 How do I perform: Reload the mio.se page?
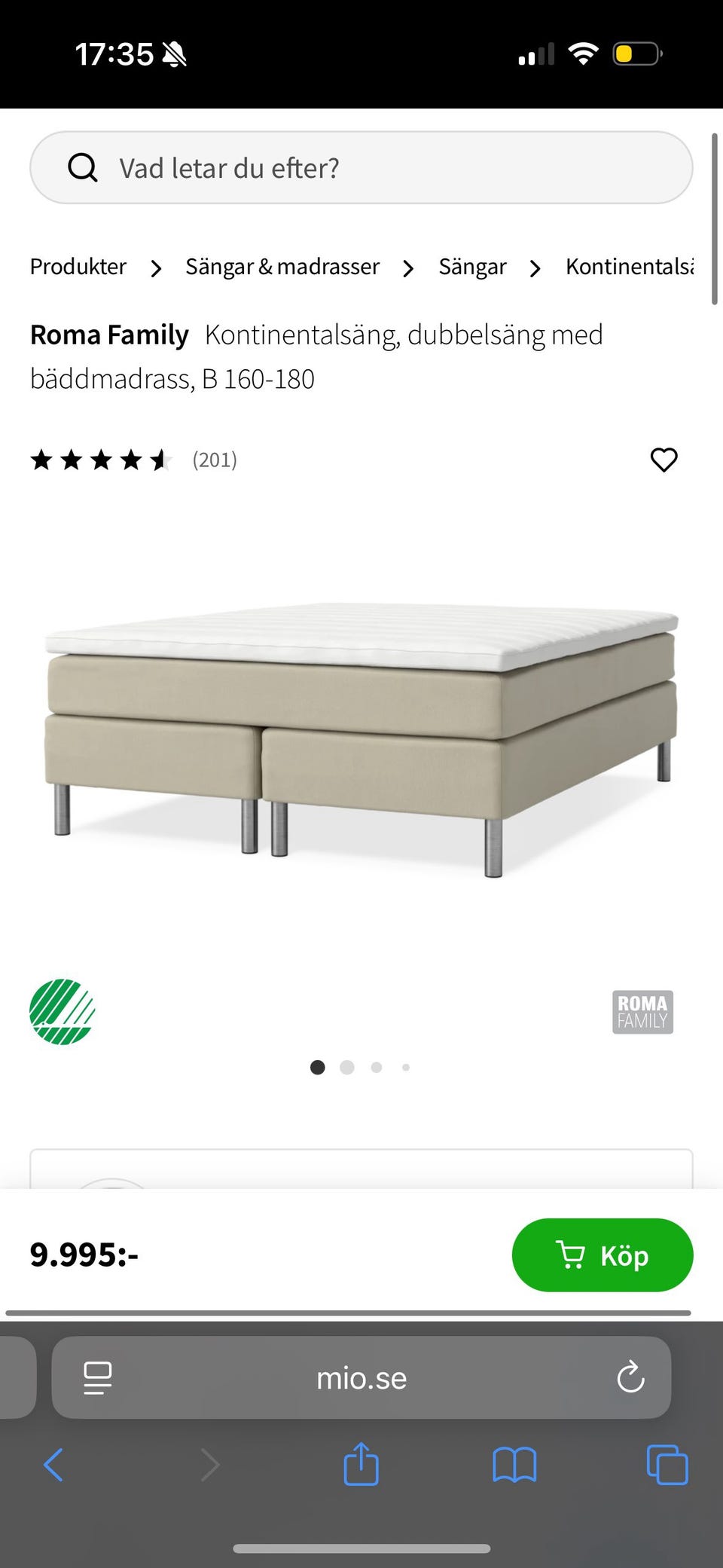[630, 1378]
